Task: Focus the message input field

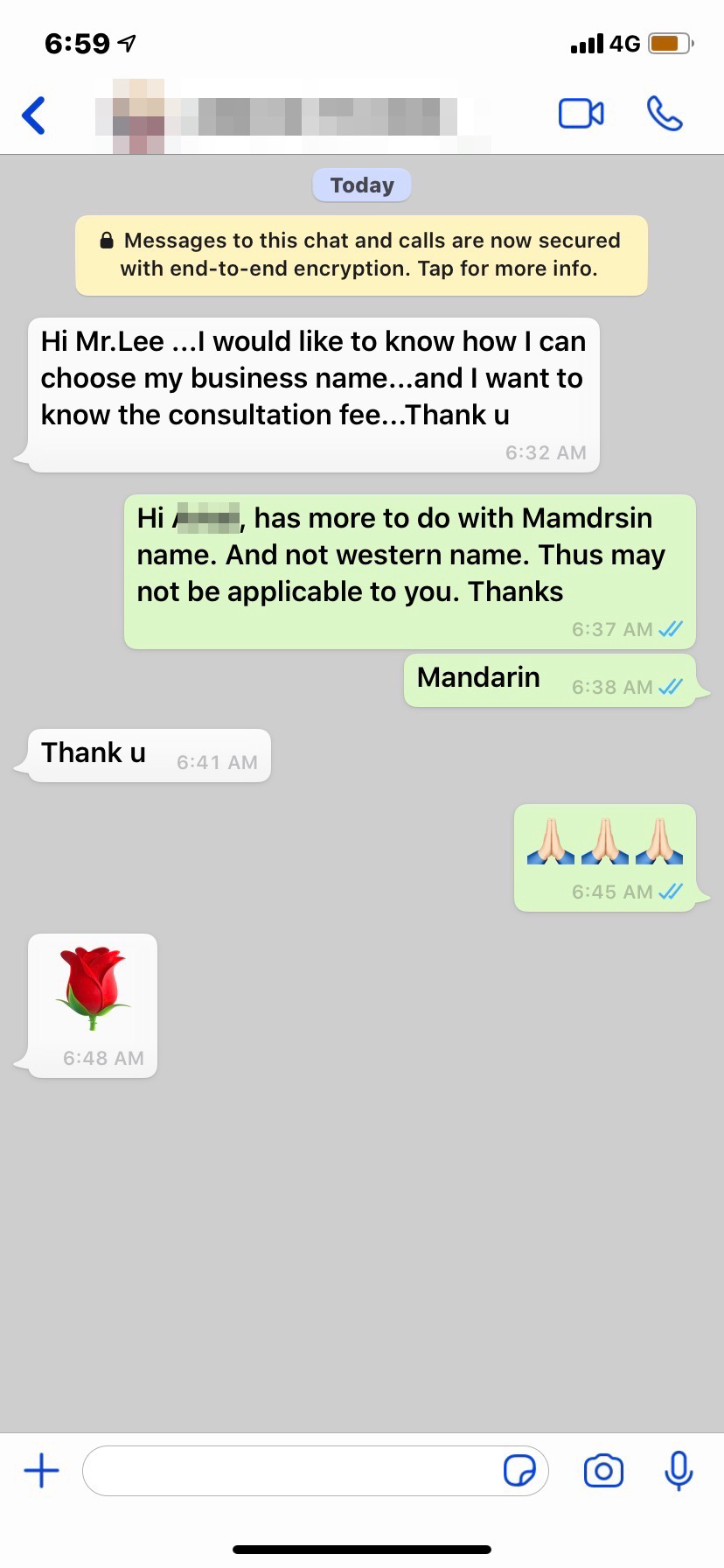Action: (289, 1471)
